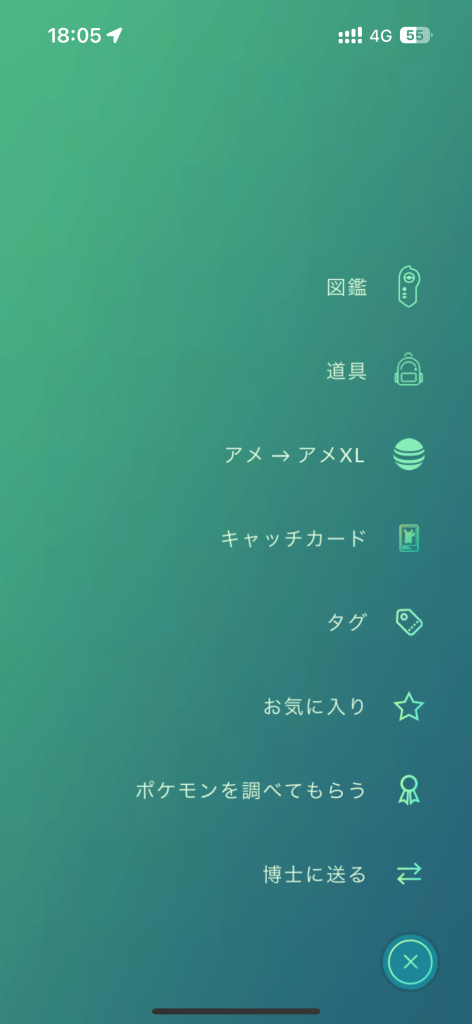
Task: Mark as お気に入り favorite
Action: (x=344, y=707)
